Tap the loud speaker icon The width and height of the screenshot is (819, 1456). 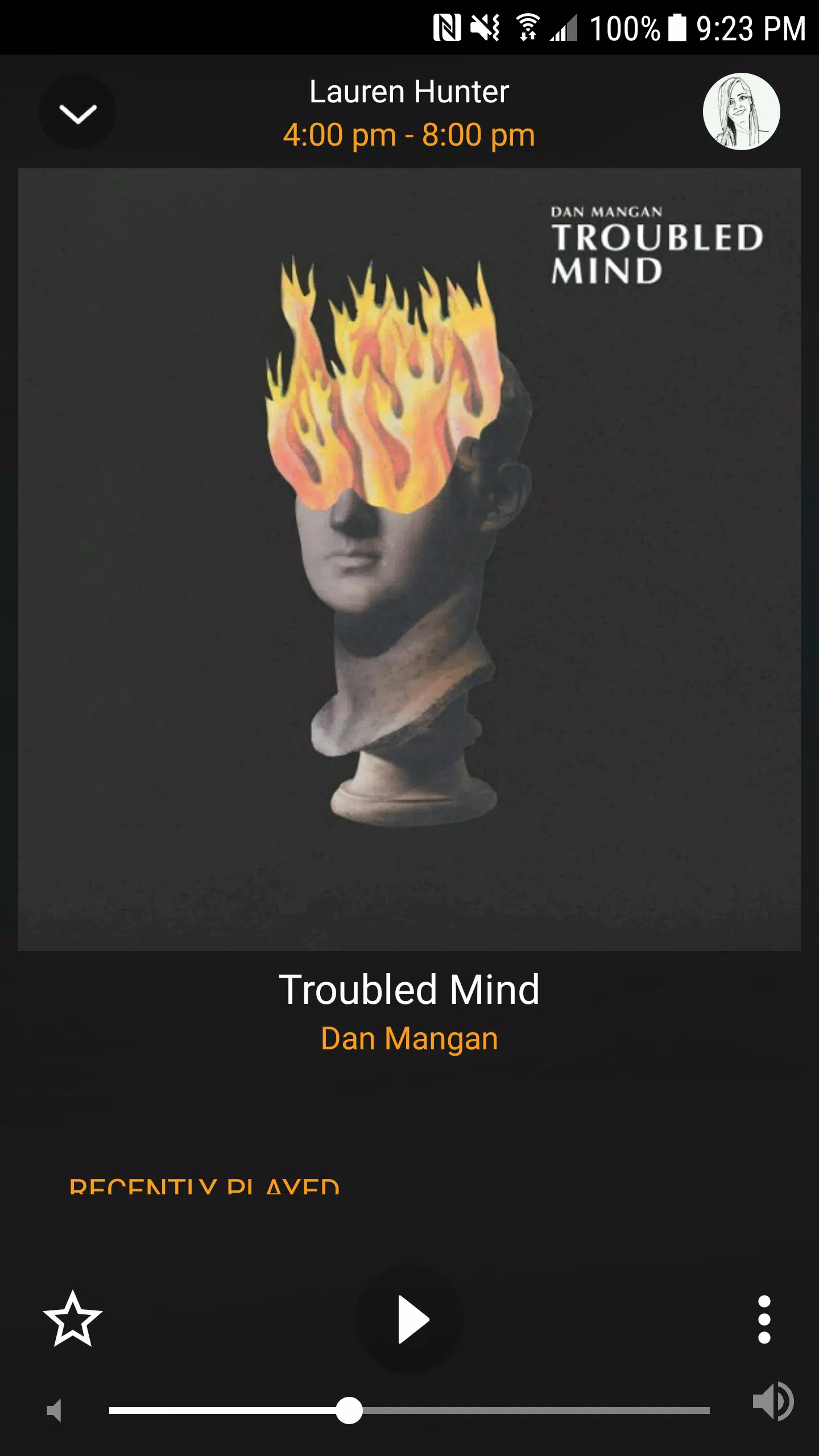(772, 1401)
